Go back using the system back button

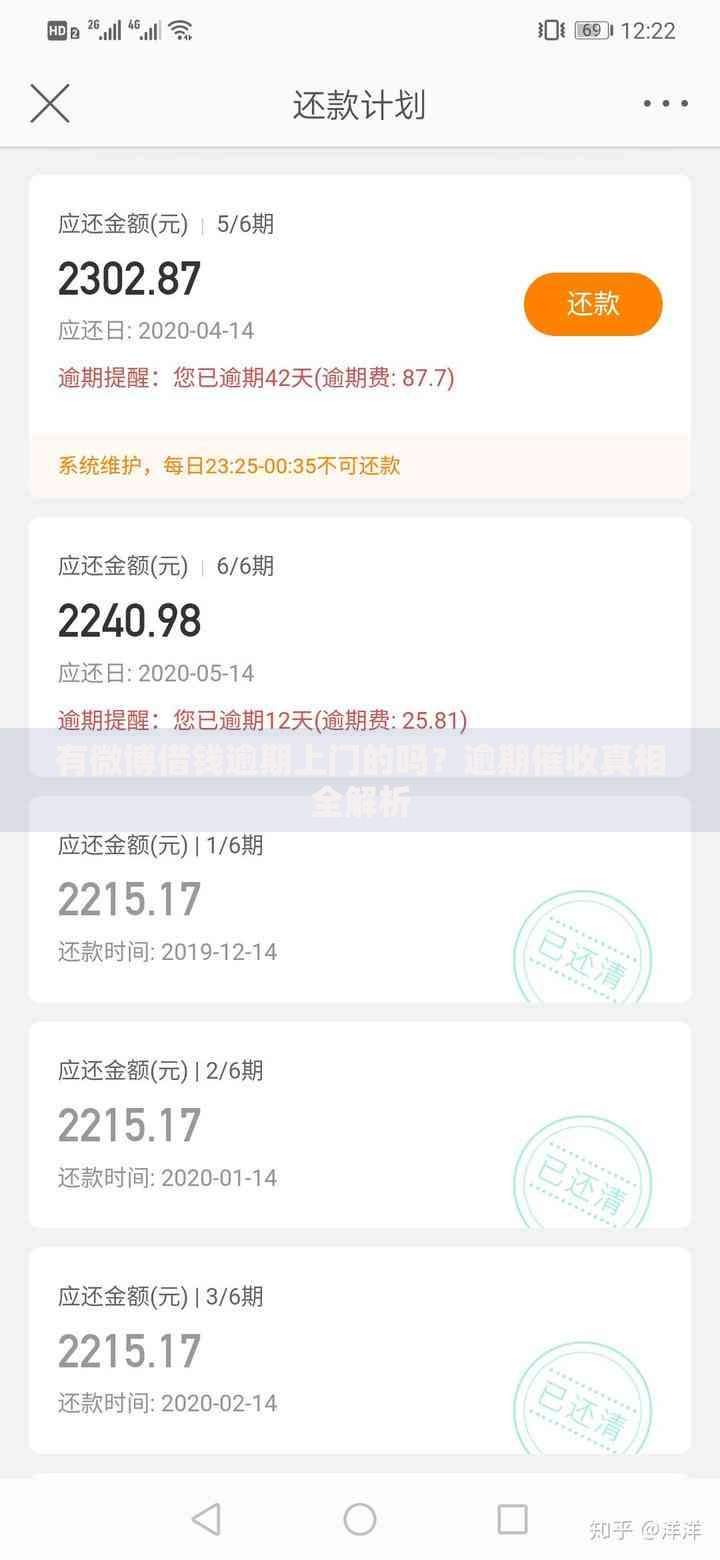coord(206,1520)
